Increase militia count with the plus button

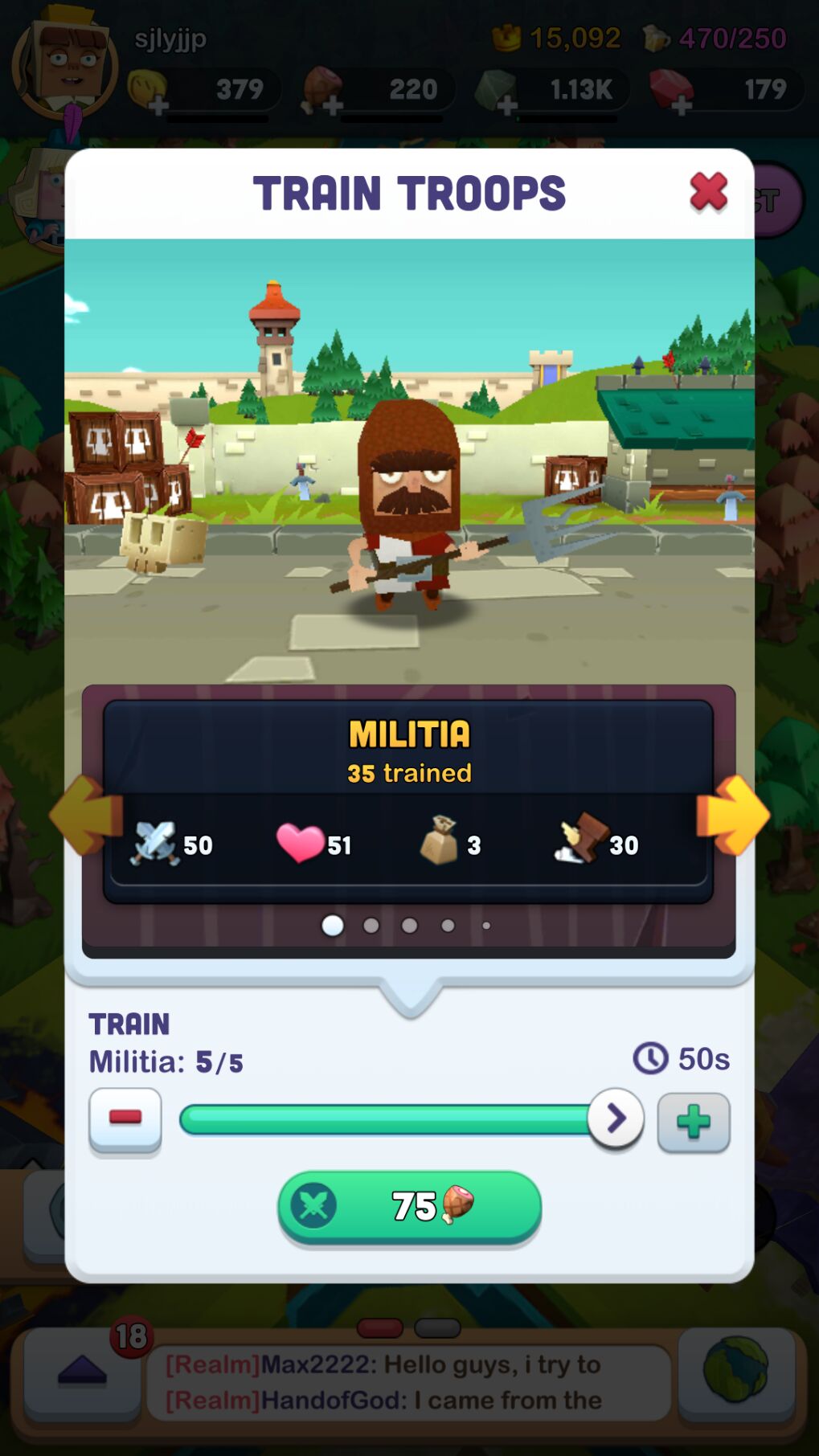[694, 1123]
